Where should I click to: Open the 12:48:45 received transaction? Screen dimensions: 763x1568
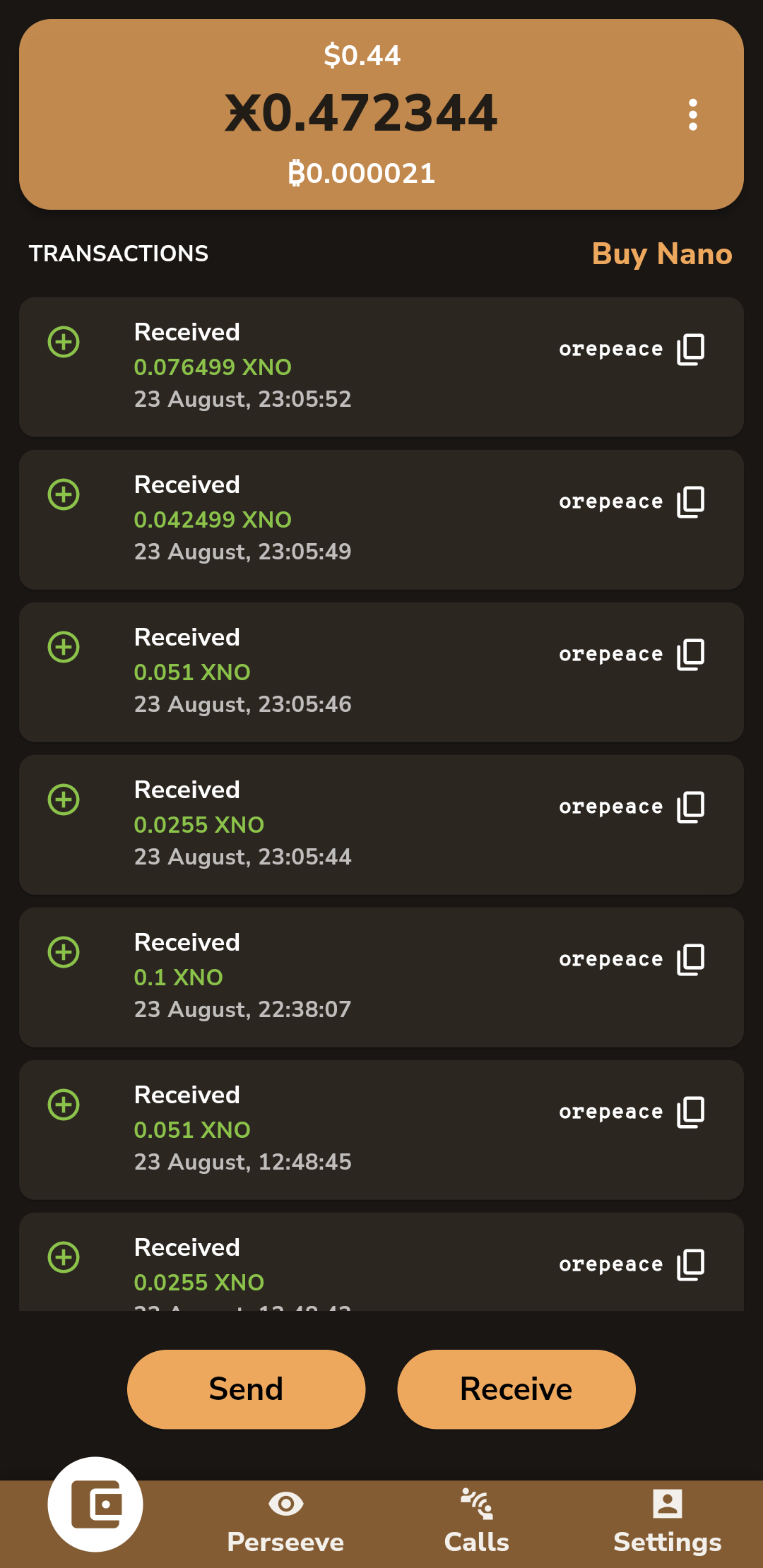(x=381, y=1129)
